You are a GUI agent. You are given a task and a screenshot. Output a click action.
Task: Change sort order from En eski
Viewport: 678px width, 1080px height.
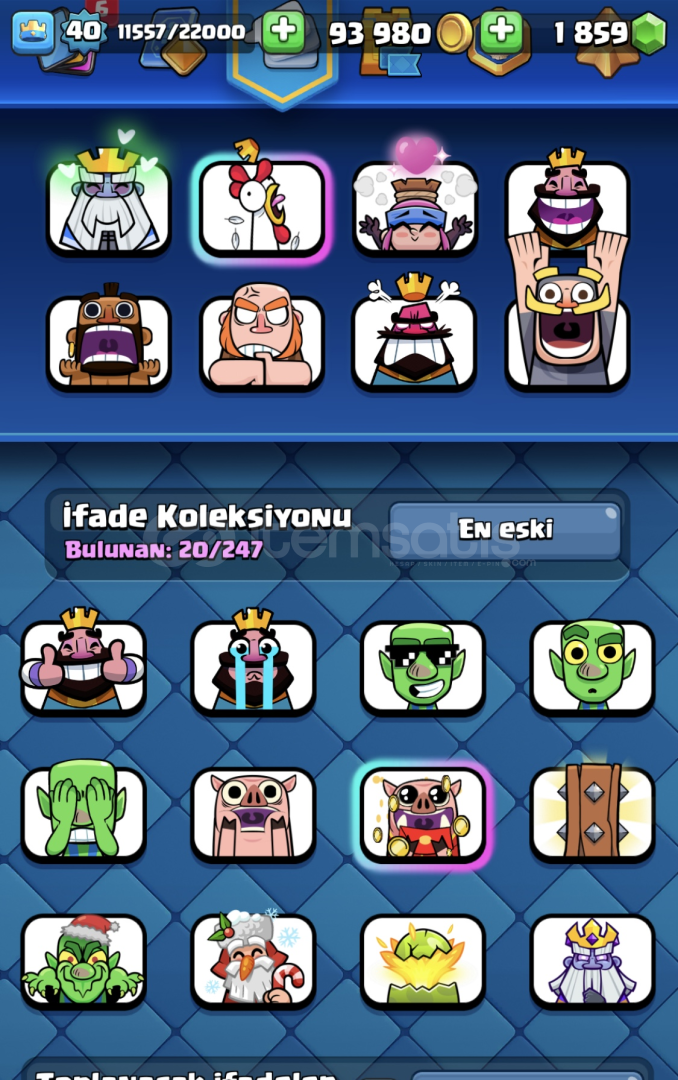click(505, 530)
